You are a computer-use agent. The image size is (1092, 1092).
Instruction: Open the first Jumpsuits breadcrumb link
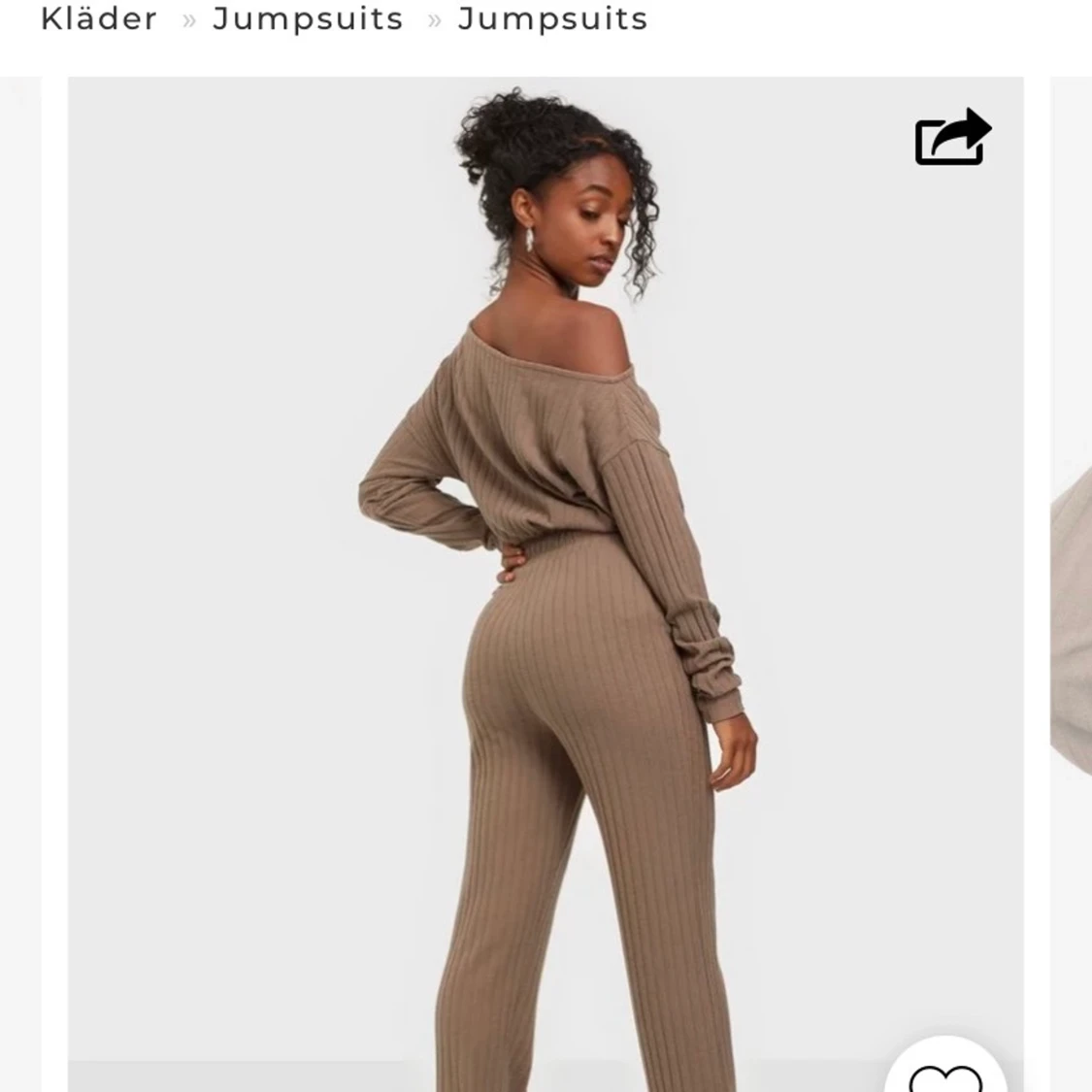(x=308, y=18)
